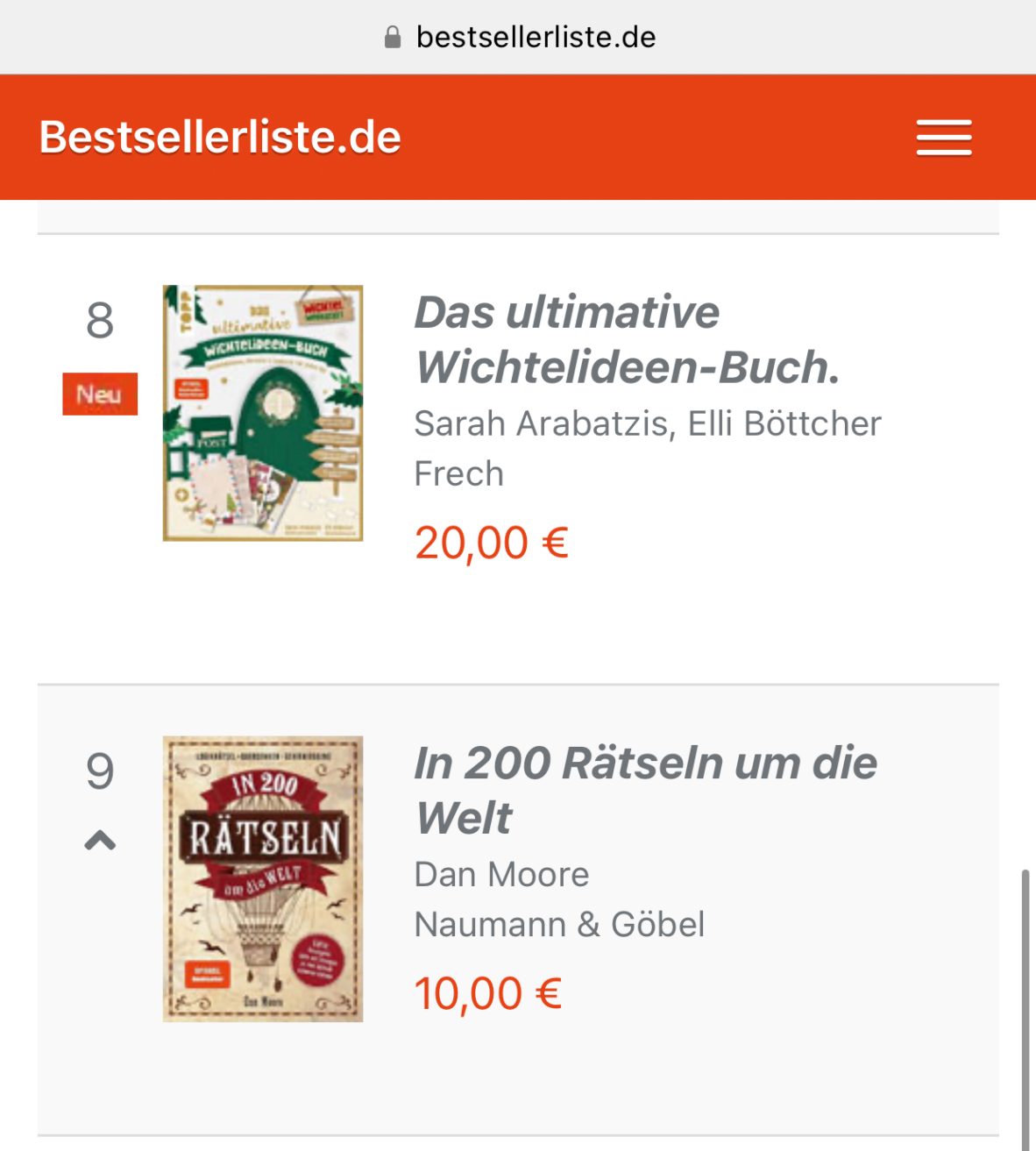Open the title In 200 Rätseln um die Welt
Screen dimensions: 1036x1151
[x=645, y=790]
